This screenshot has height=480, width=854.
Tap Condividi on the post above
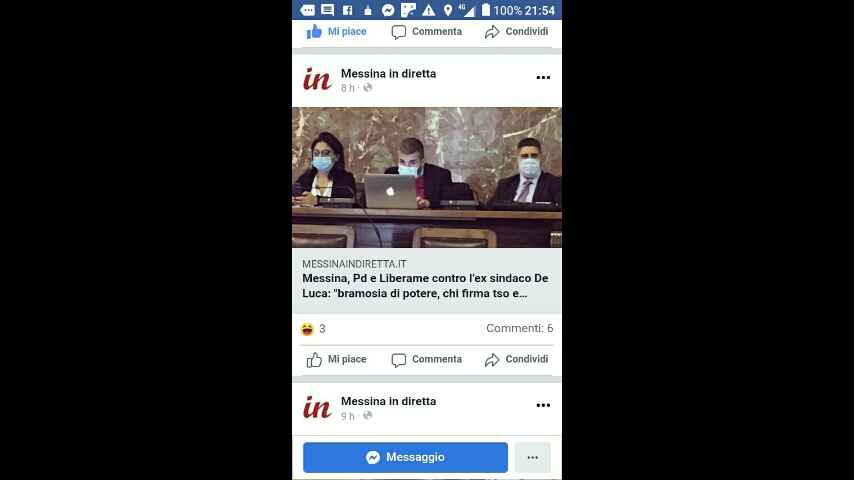pyautogui.click(x=517, y=31)
